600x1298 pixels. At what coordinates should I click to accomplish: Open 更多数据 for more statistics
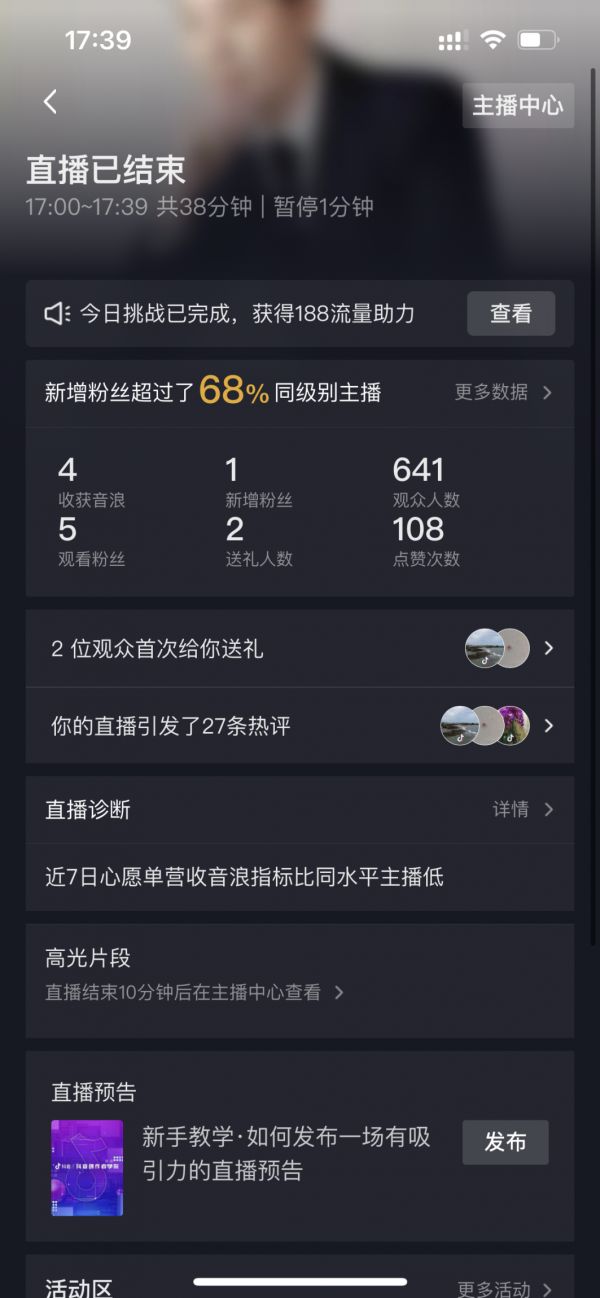(502, 392)
